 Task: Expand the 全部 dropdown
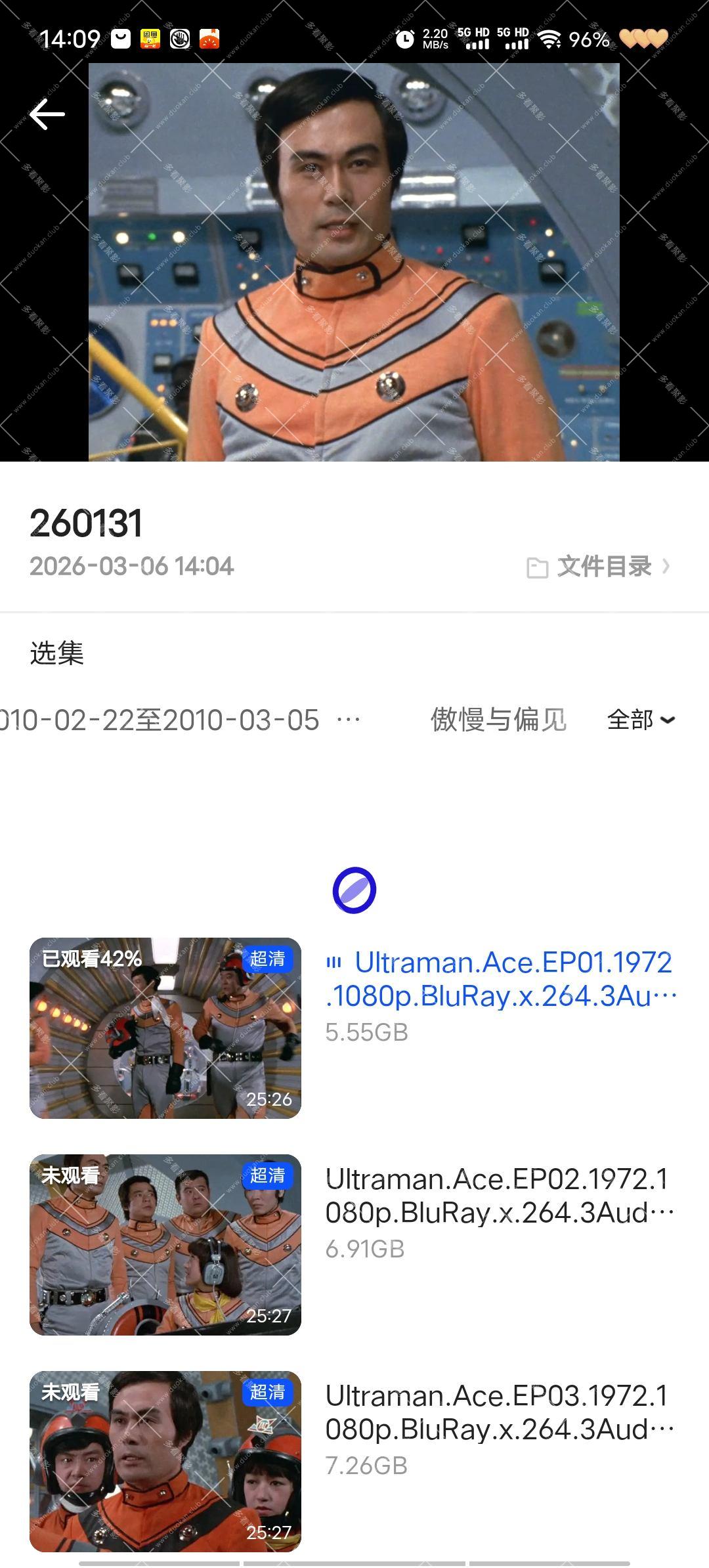(x=641, y=720)
